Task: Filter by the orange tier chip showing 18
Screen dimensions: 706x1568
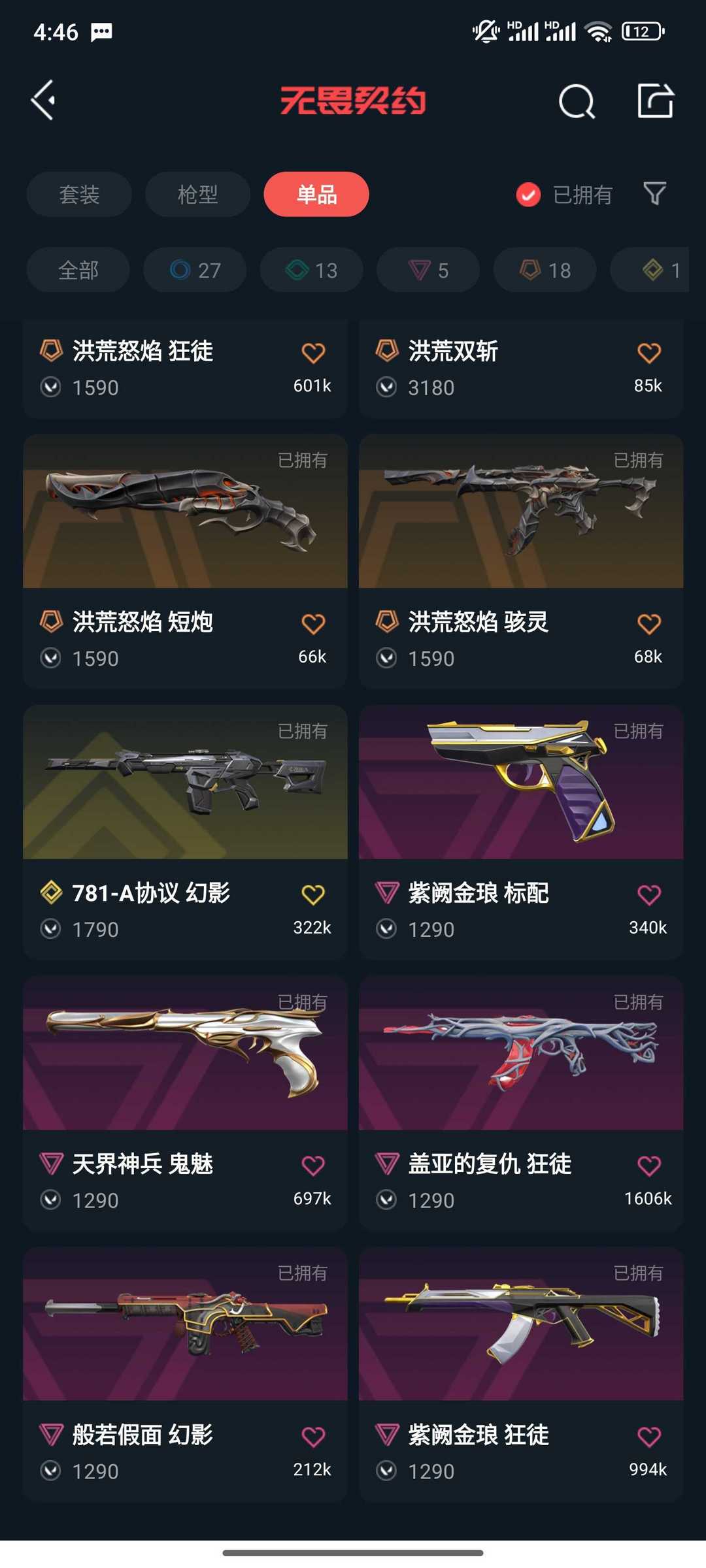Action: [545, 270]
